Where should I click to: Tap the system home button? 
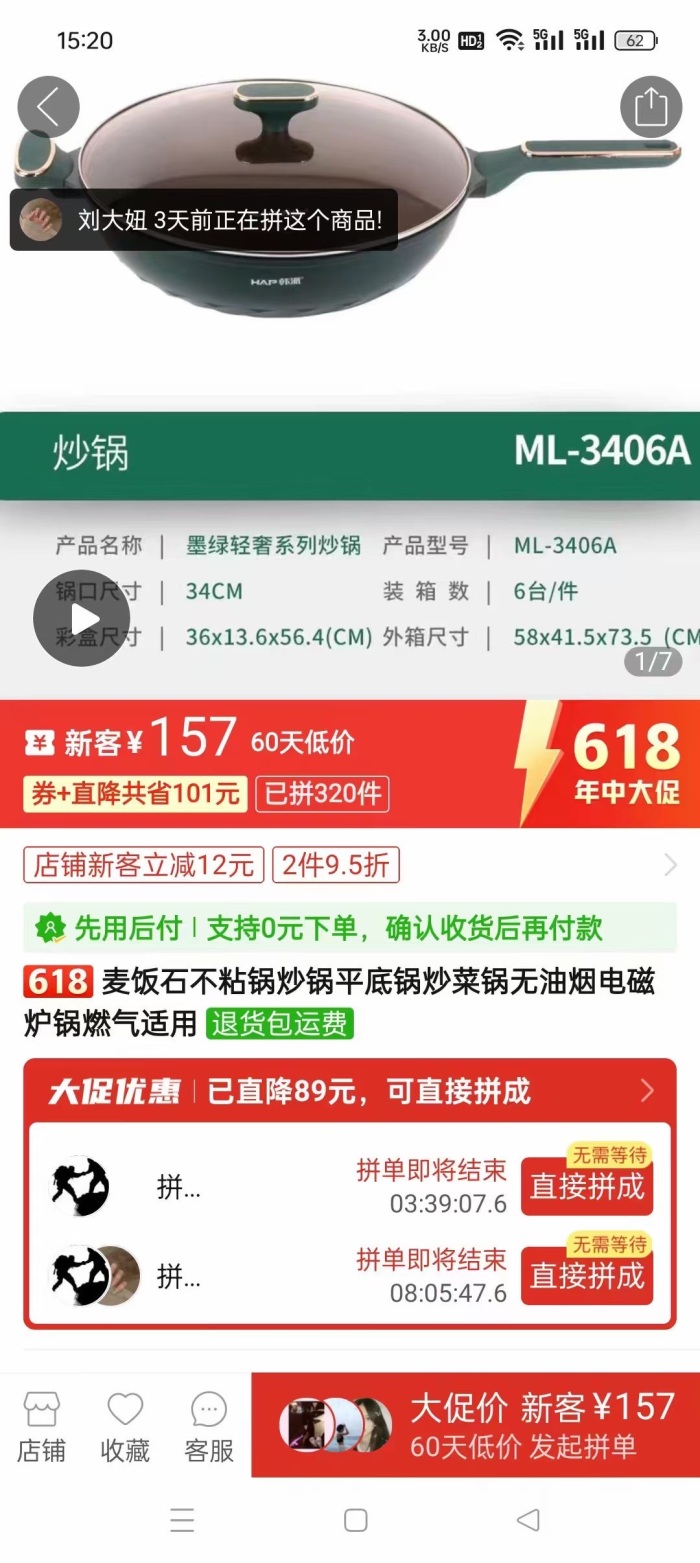[355, 1521]
